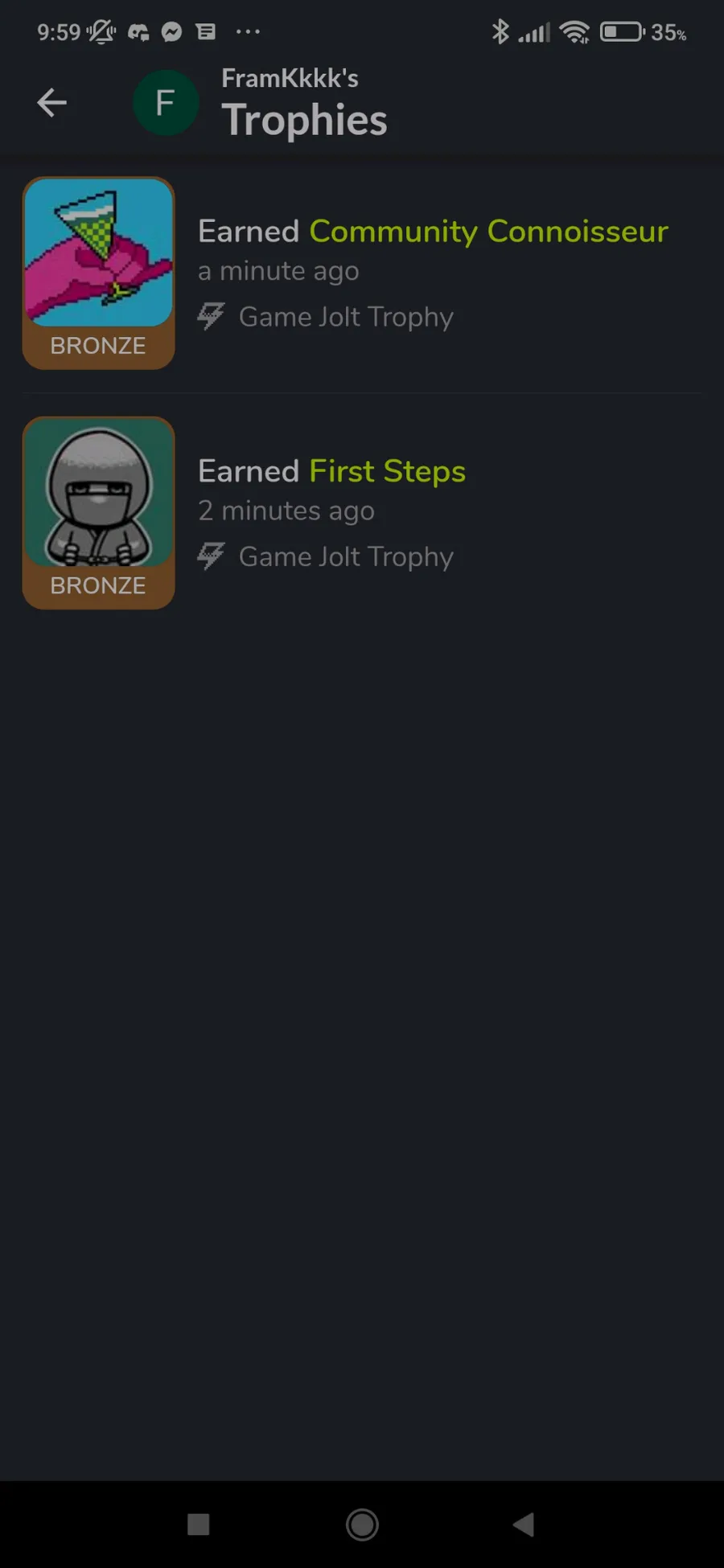
Task: View the Community Connoisseur bronze trophy image
Action: click(98, 273)
